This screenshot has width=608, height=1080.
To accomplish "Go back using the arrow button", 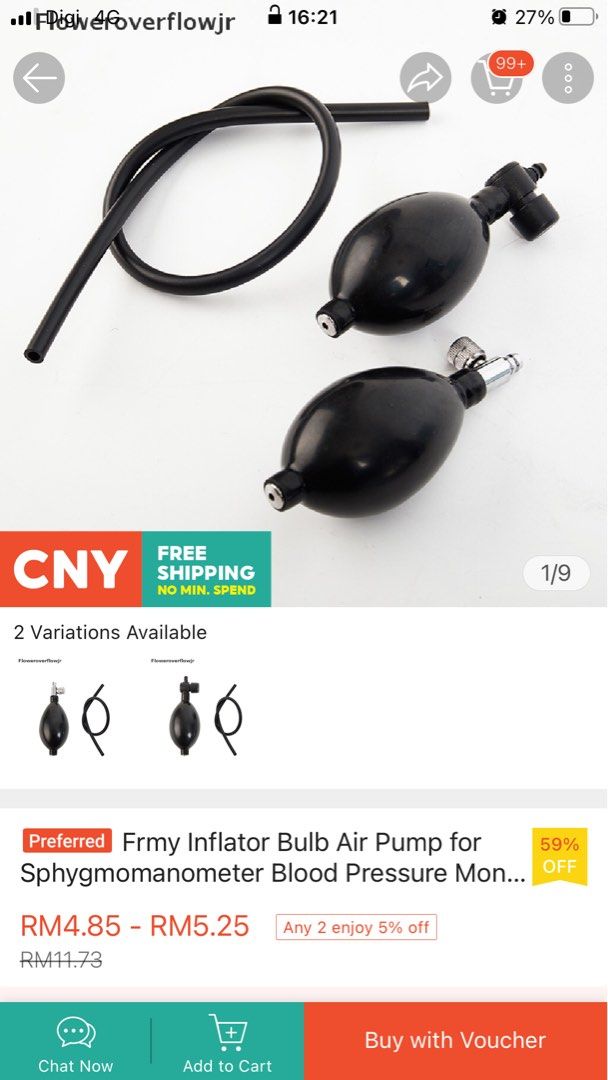I will click(x=39, y=79).
